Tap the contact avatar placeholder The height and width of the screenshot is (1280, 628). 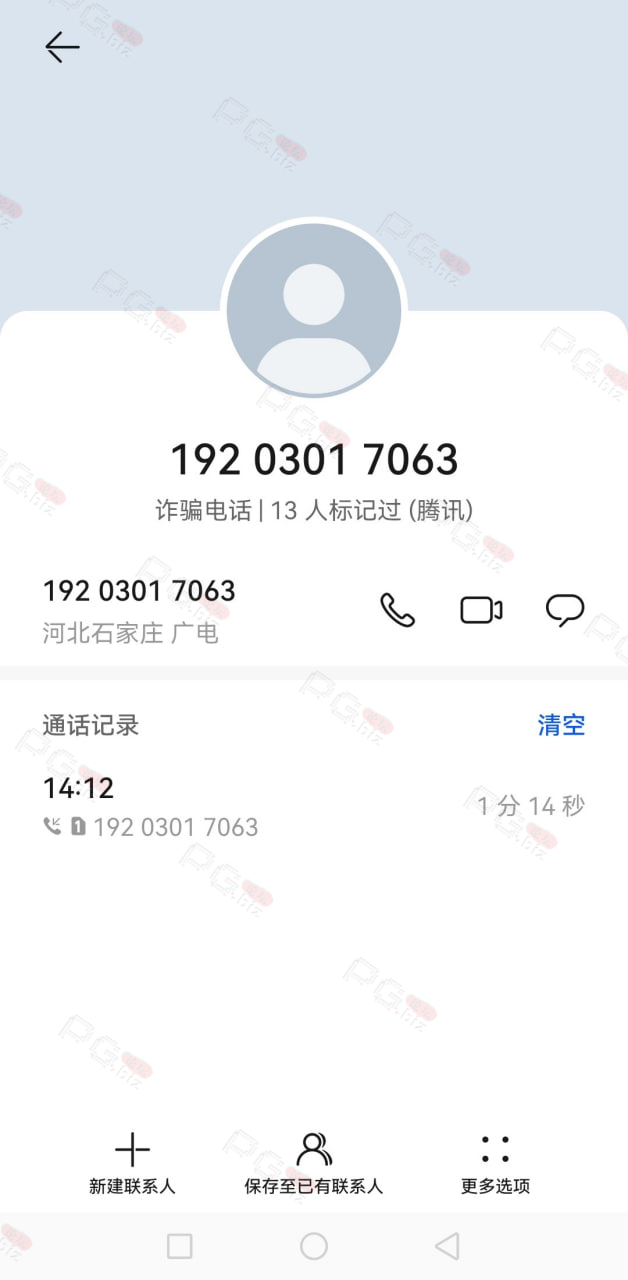[314, 309]
